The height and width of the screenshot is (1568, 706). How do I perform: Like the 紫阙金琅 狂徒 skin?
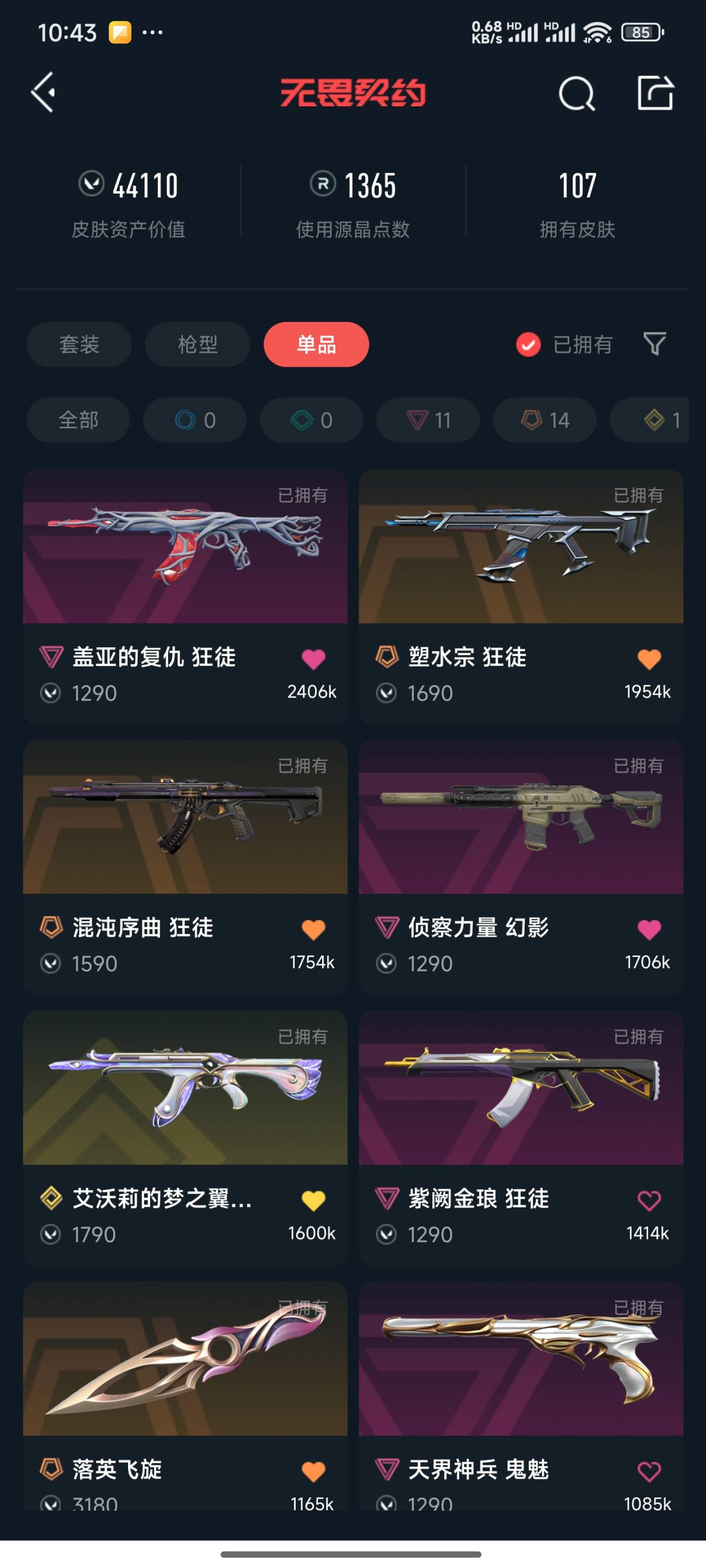point(649,1200)
